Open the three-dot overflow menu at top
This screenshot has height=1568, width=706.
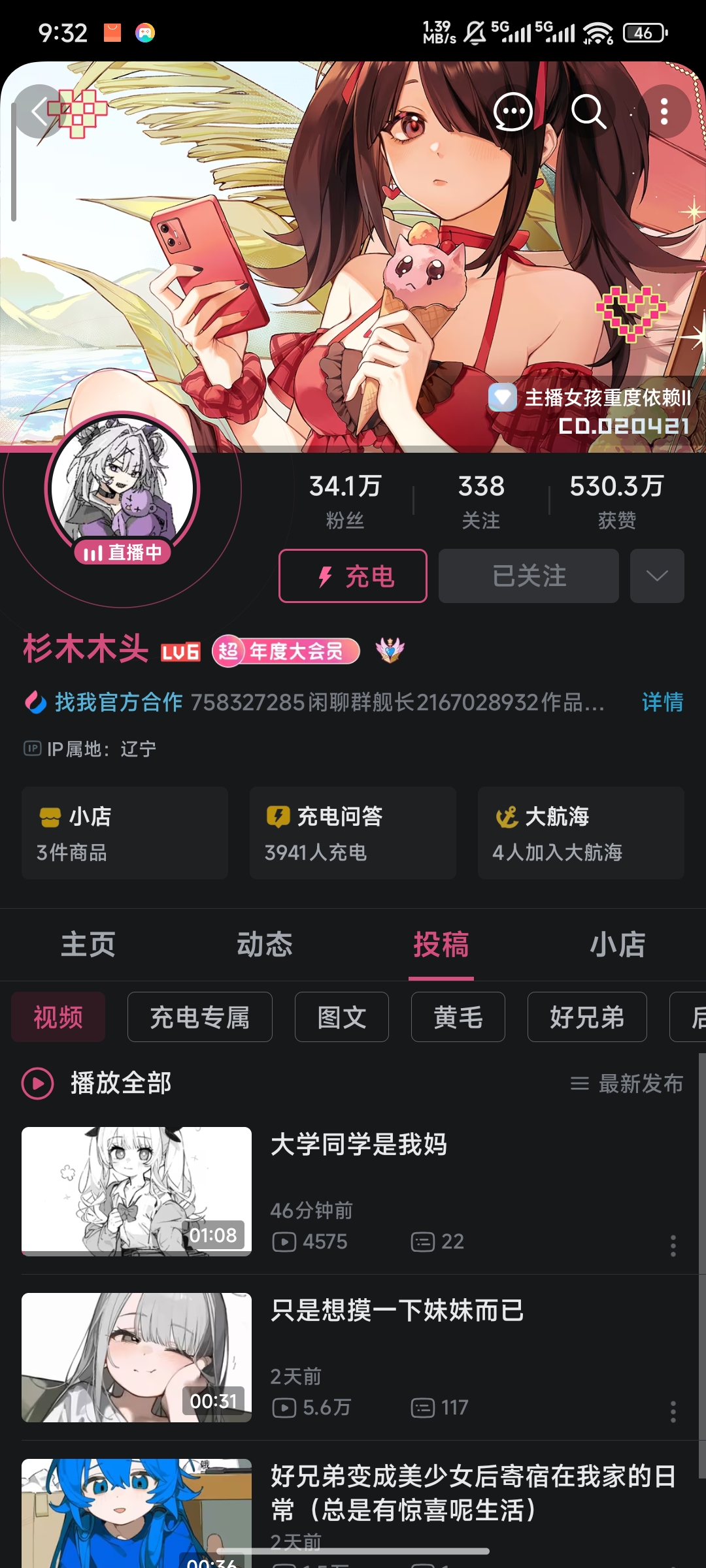point(664,112)
